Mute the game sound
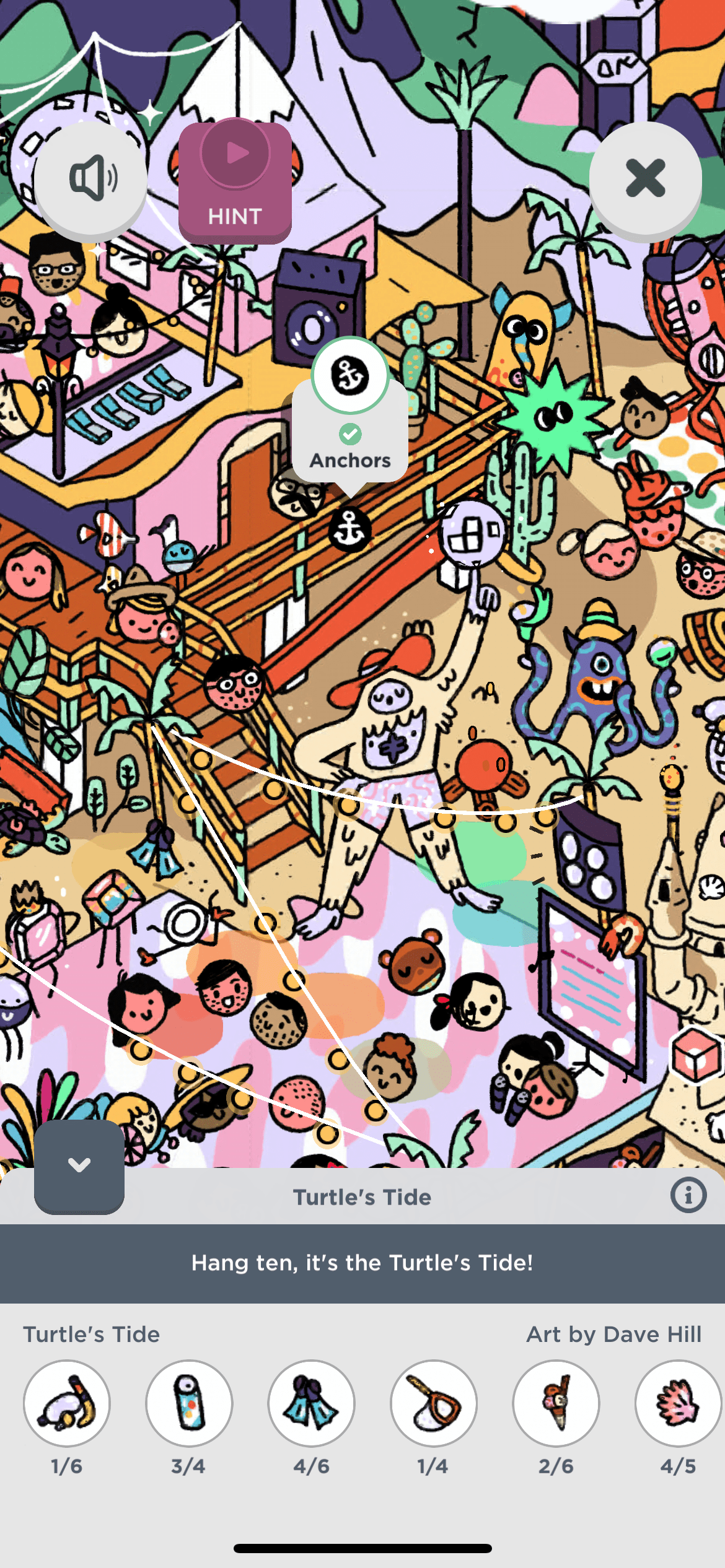Viewport: 725px width, 1568px height. pos(91,178)
